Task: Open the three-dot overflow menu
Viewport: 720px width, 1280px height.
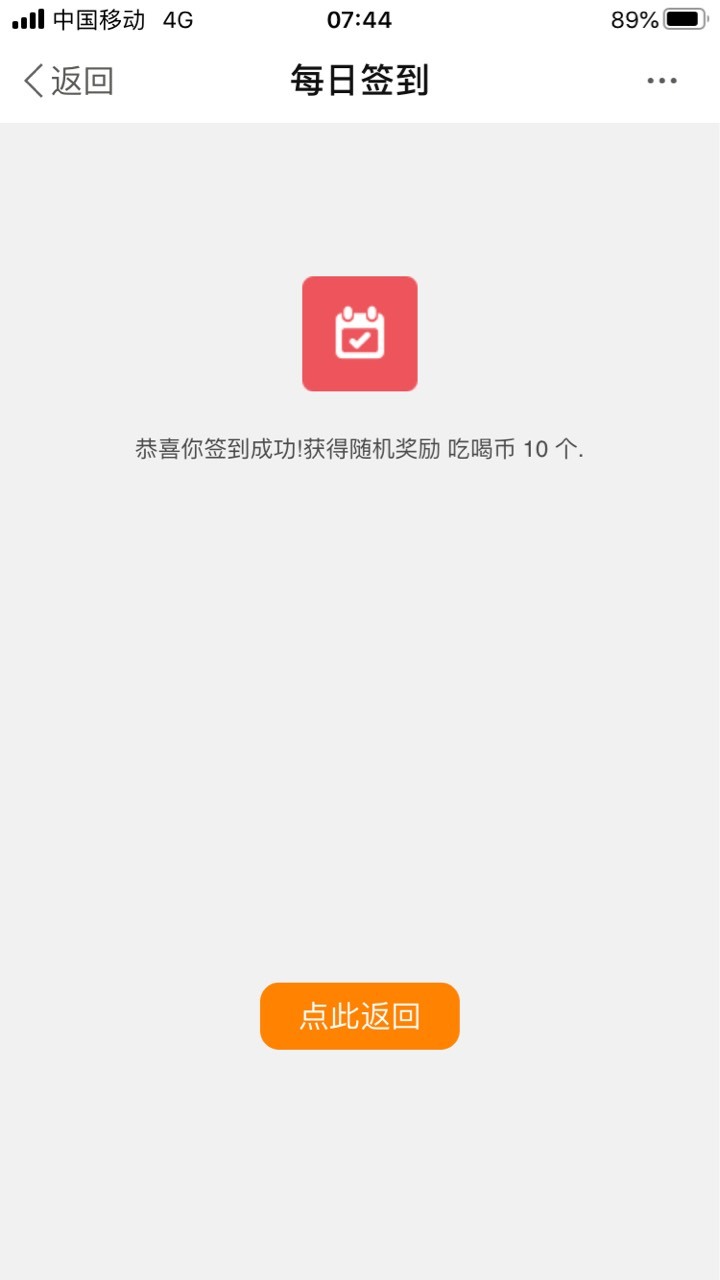Action: coord(662,81)
